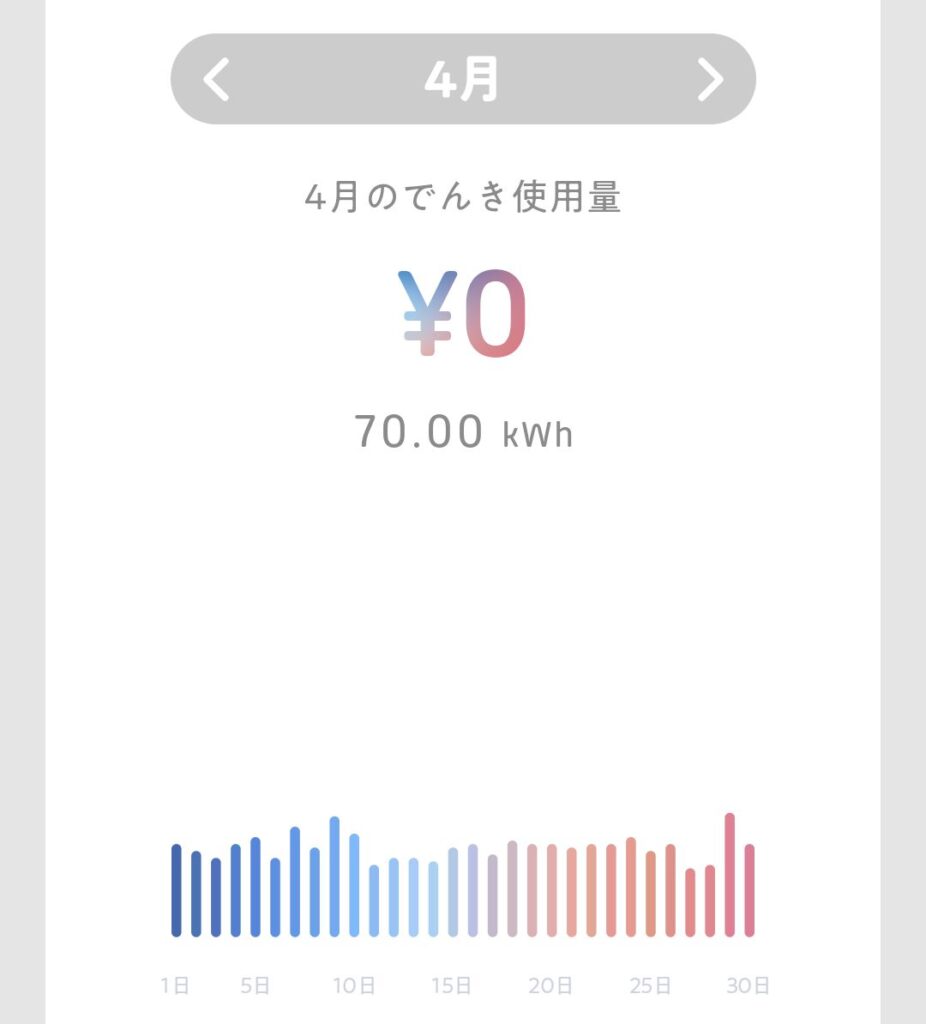Viewport: 926px width, 1024px height.
Task: Go to the previous month
Action: [216, 79]
